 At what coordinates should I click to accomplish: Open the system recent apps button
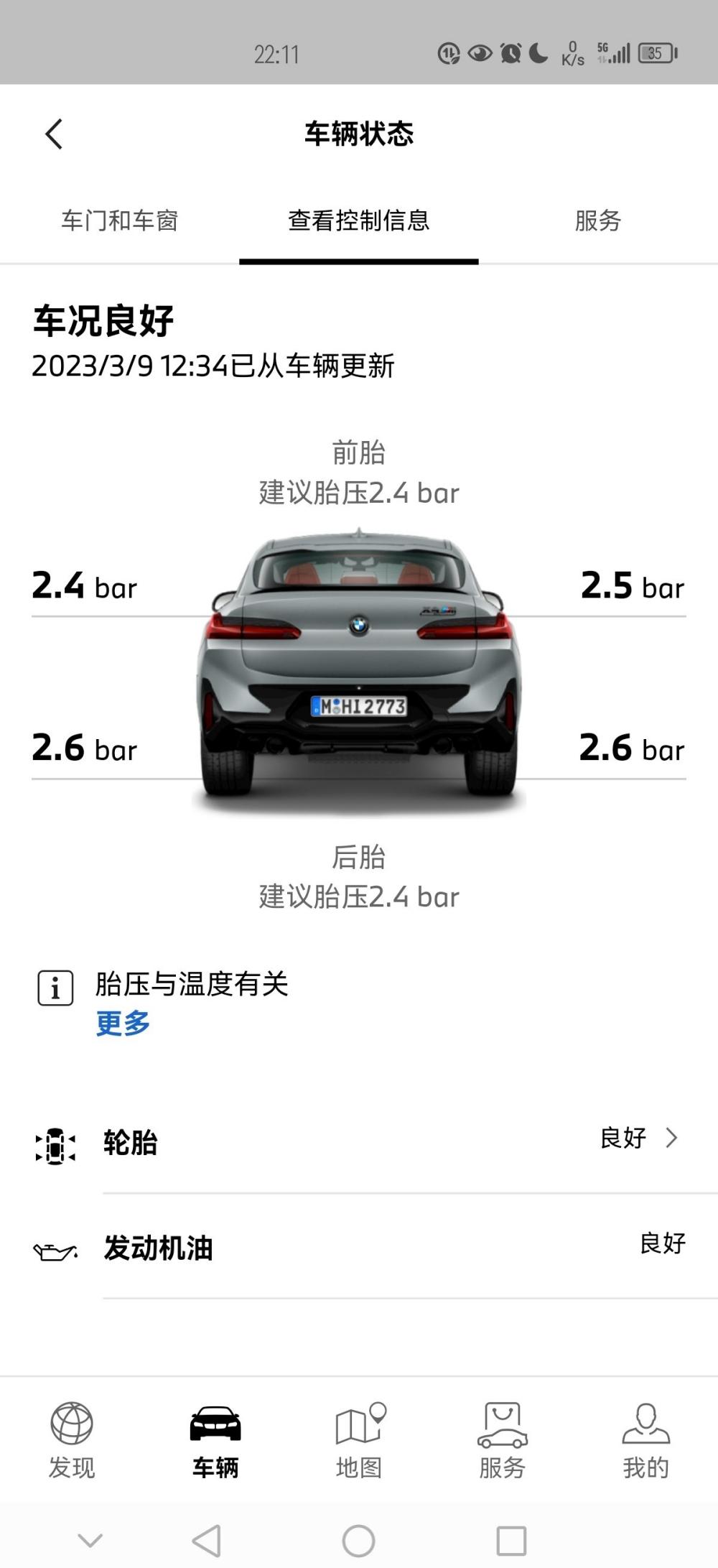(511, 1541)
